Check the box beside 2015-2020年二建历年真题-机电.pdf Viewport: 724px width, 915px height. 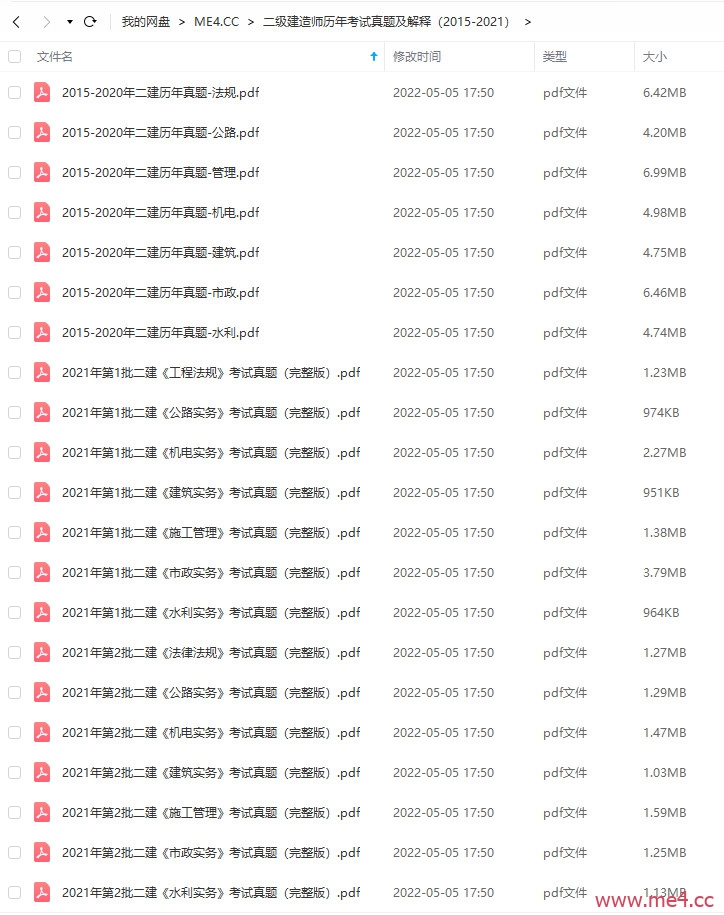tap(14, 212)
